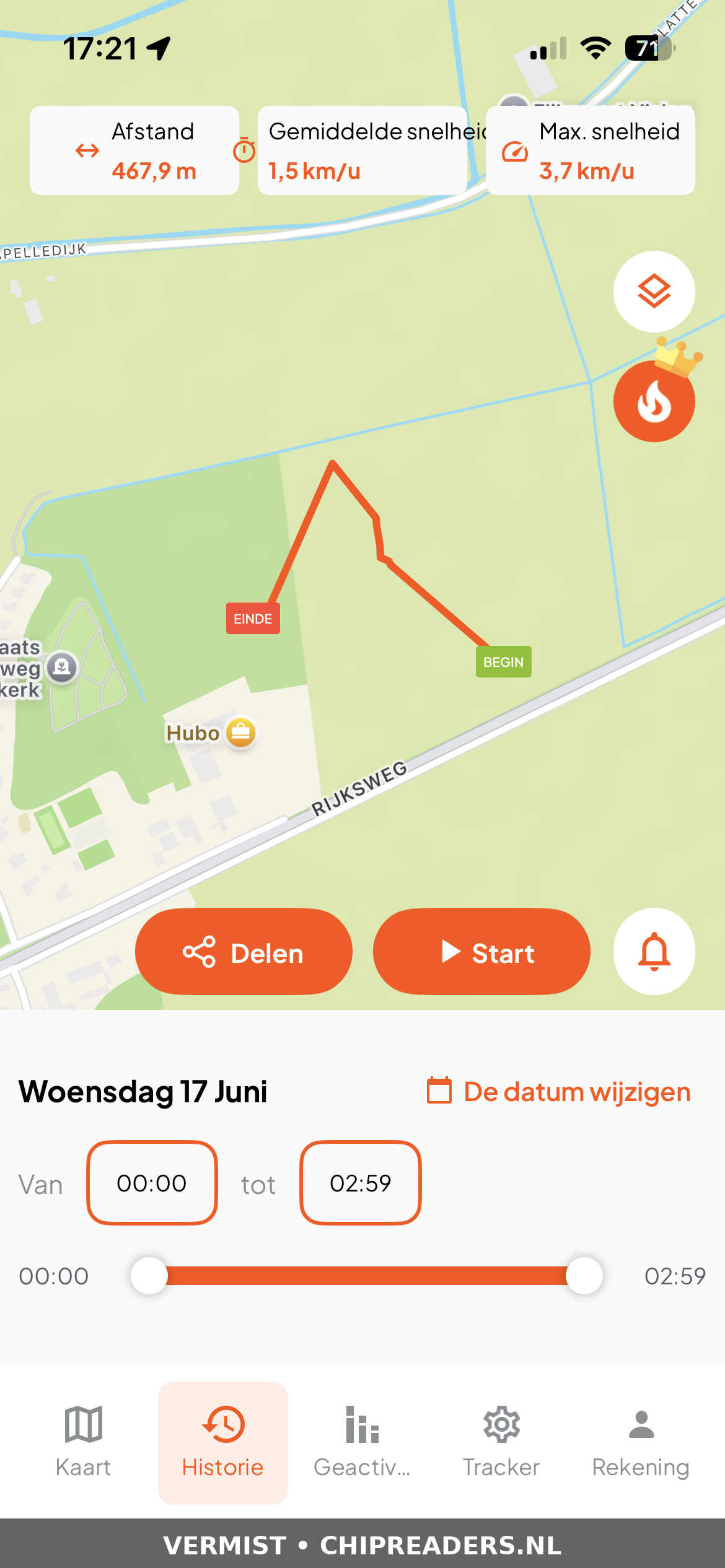Edit the Van start time 00:00
This screenshot has width=725, height=1568.
pos(152,1183)
